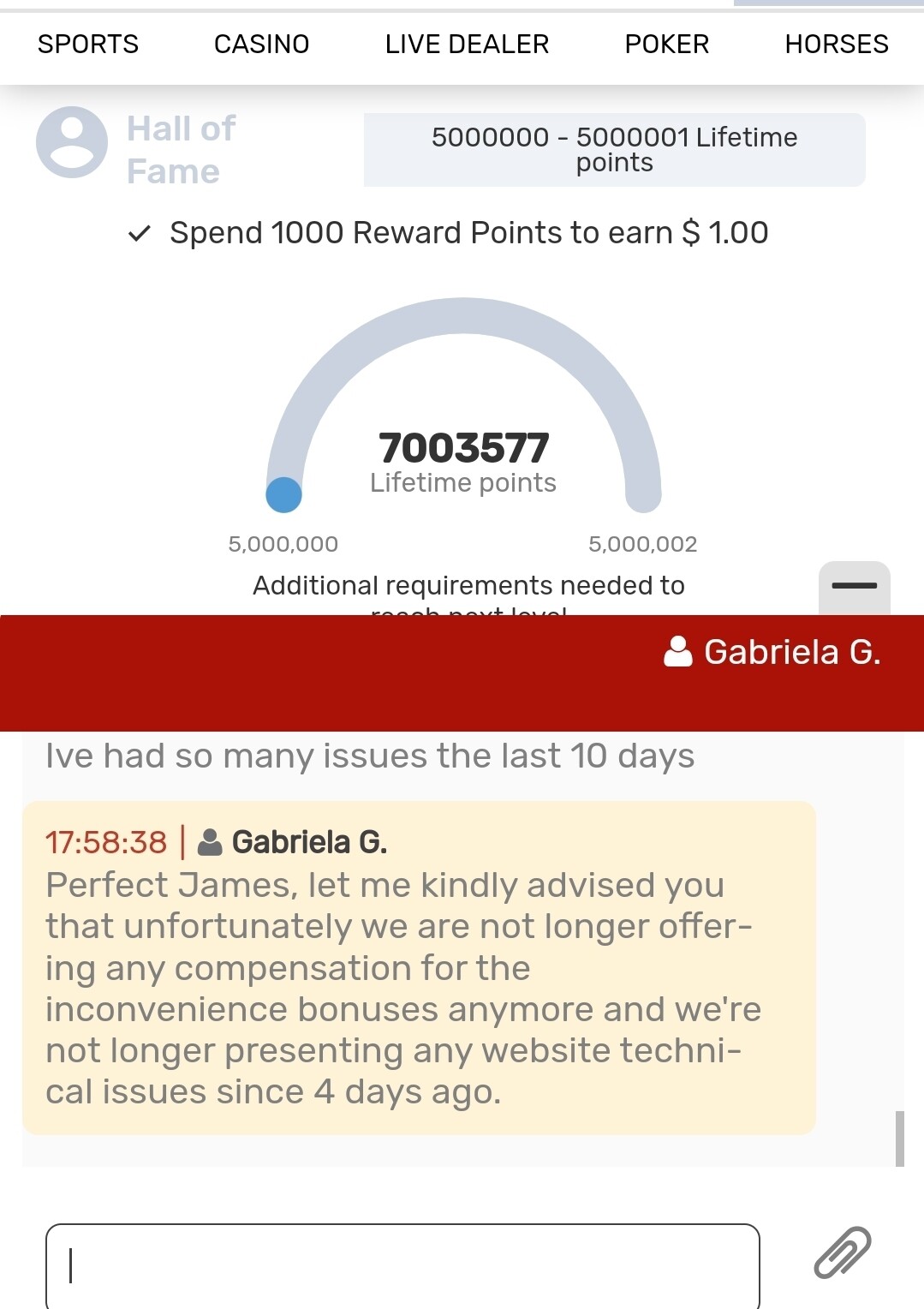
Task: Switch to the Casino tab
Action: (x=261, y=44)
